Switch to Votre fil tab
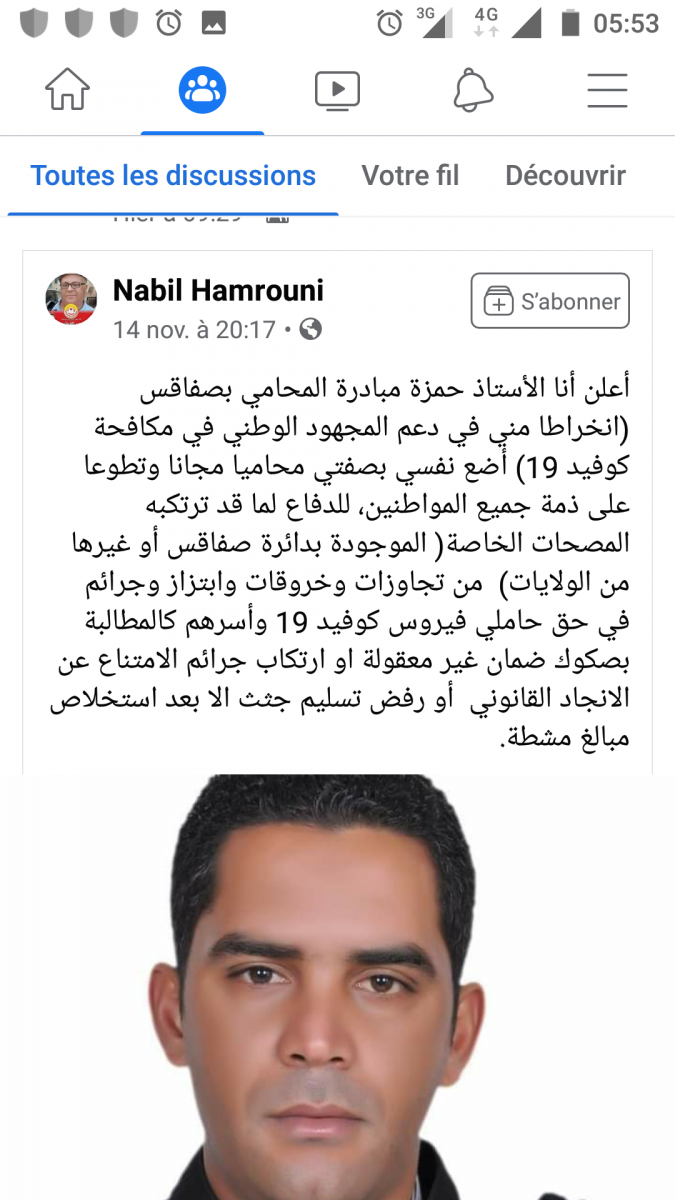This screenshot has height=1200, width=675. (x=410, y=176)
